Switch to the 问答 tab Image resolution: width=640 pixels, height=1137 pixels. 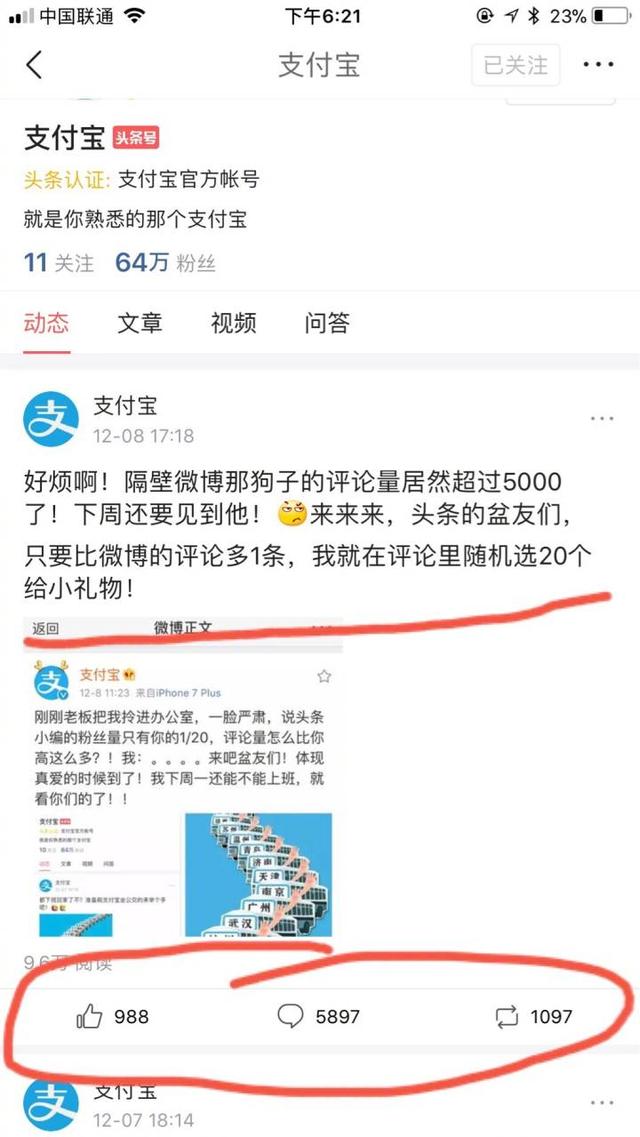point(327,323)
